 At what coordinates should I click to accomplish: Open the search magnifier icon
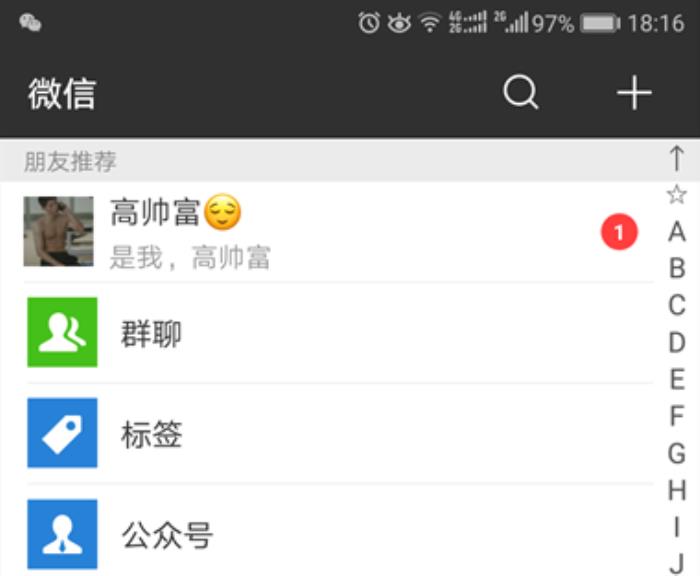click(x=520, y=93)
